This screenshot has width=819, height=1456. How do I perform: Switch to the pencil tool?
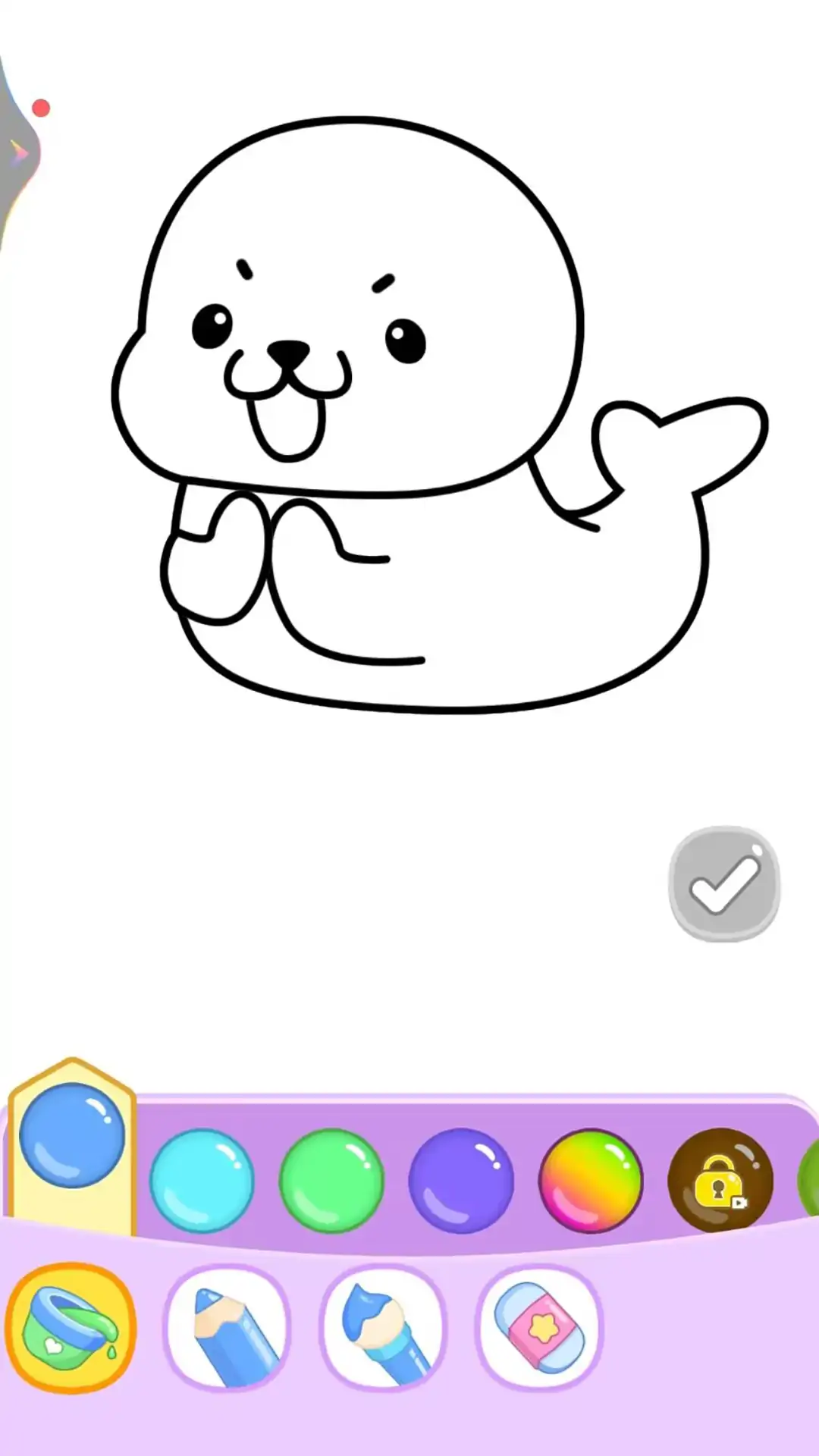click(227, 1327)
